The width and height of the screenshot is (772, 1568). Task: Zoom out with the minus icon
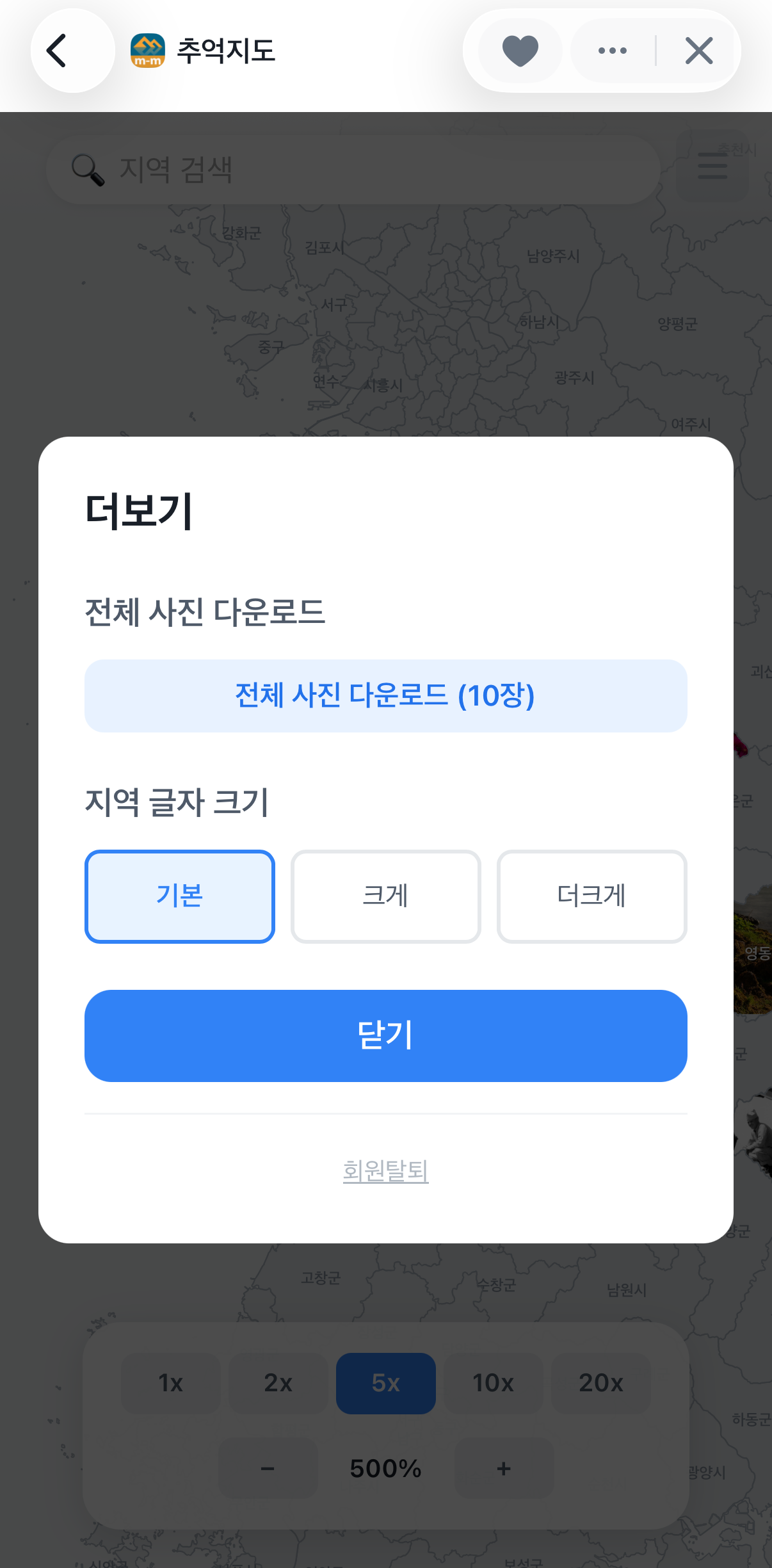[268, 1468]
